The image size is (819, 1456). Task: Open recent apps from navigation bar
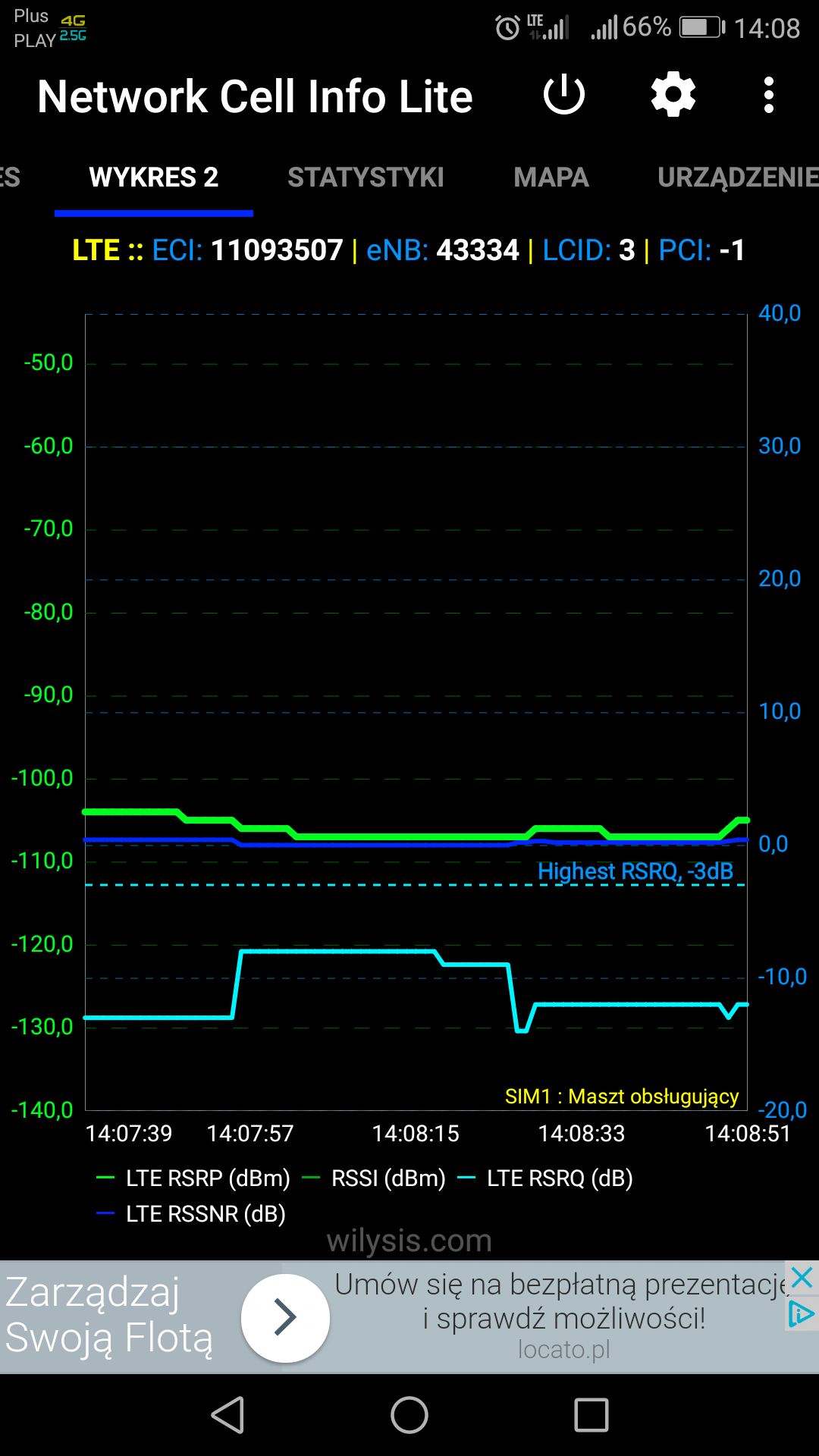(591, 1415)
